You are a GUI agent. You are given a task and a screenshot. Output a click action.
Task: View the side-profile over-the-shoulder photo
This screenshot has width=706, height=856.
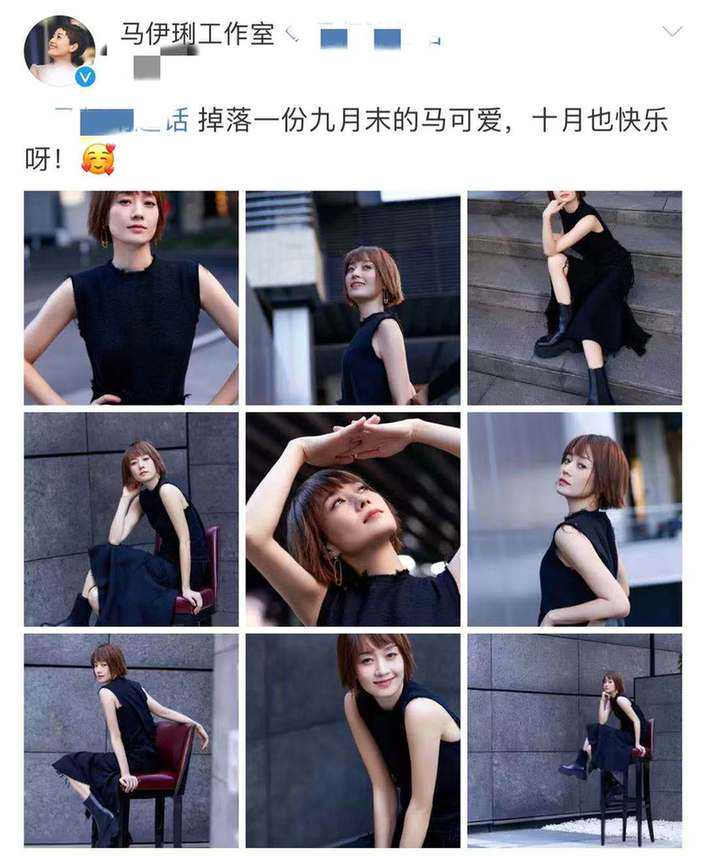pyautogui.click(x=574, y=519)
